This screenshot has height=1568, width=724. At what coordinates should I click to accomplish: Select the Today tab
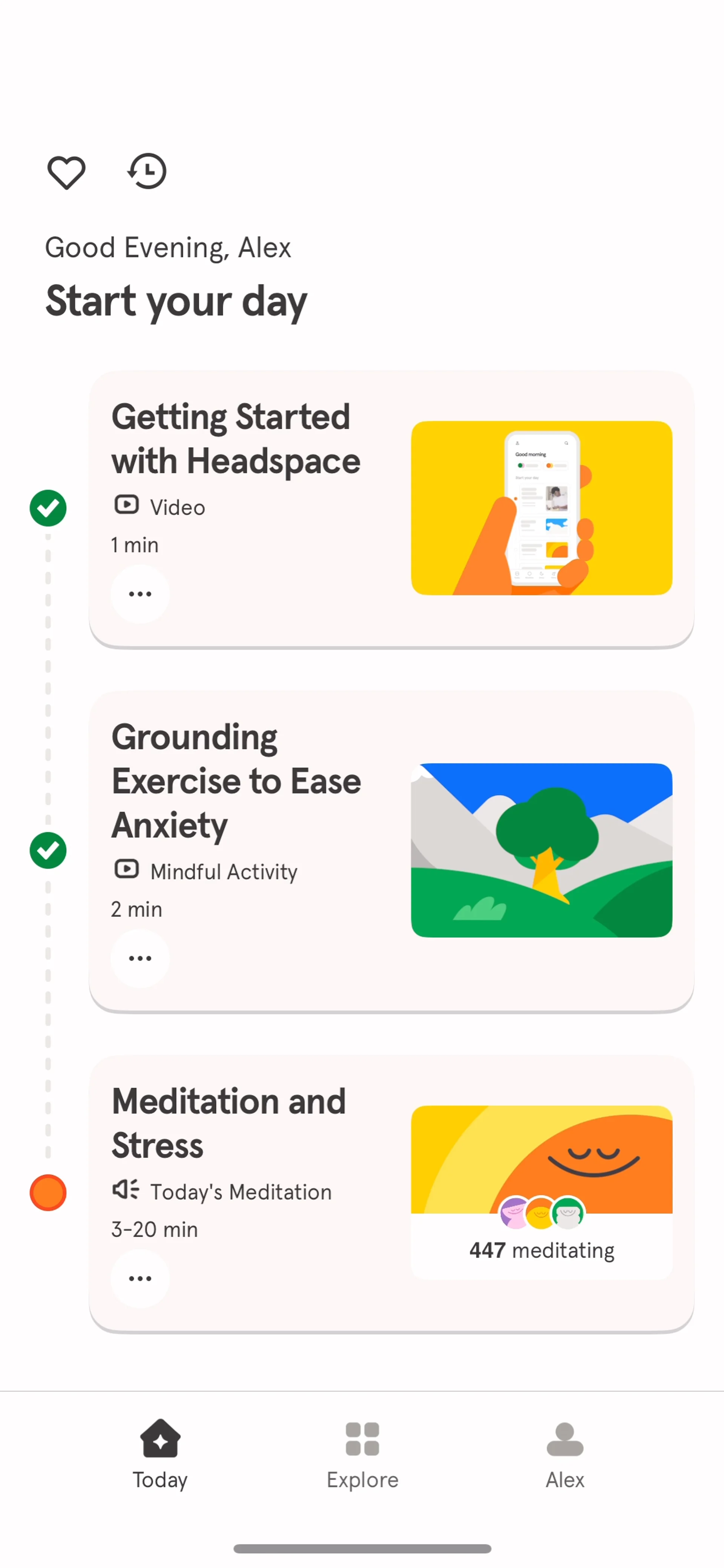pos(160,1455)
